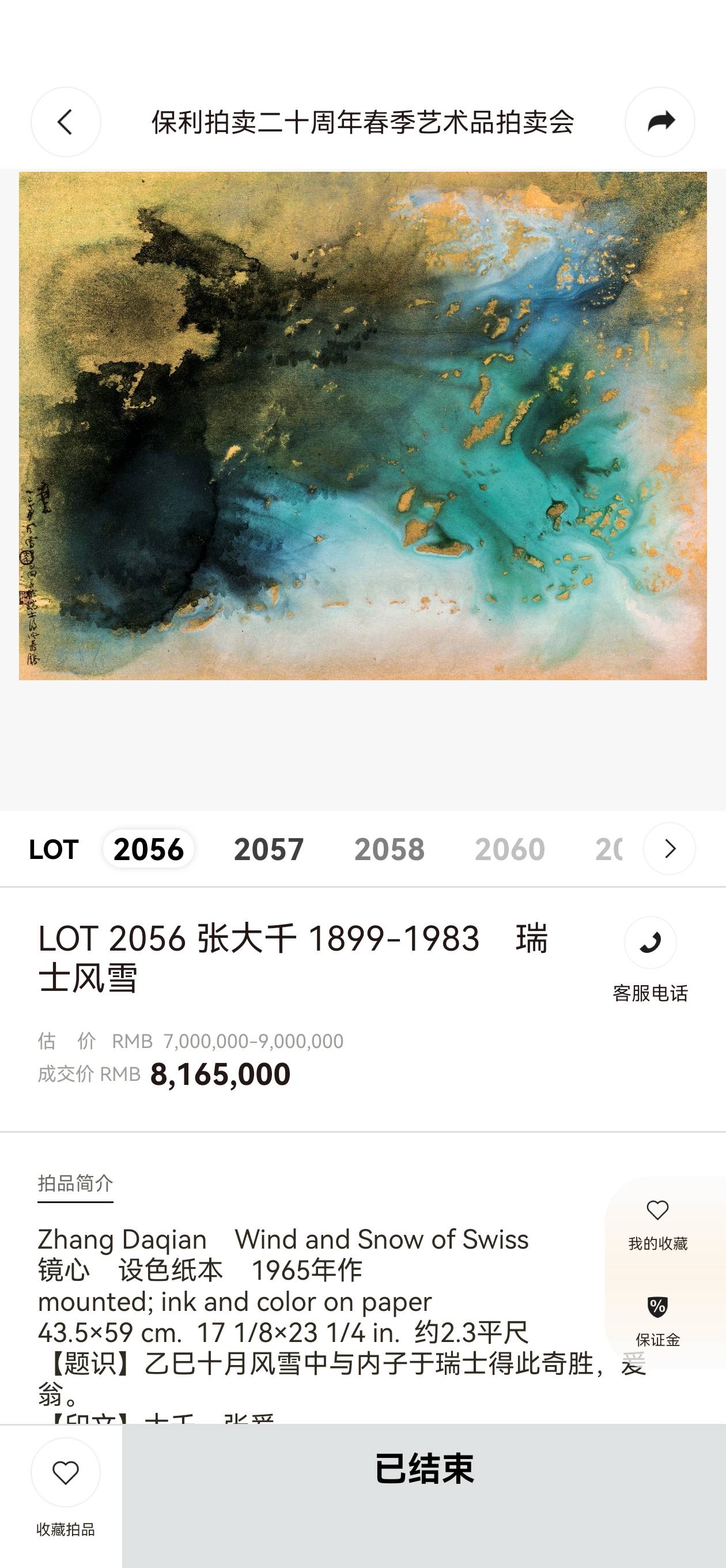Go back using the top-left arrow
The image size is (726, 1568).
(66, 122)
